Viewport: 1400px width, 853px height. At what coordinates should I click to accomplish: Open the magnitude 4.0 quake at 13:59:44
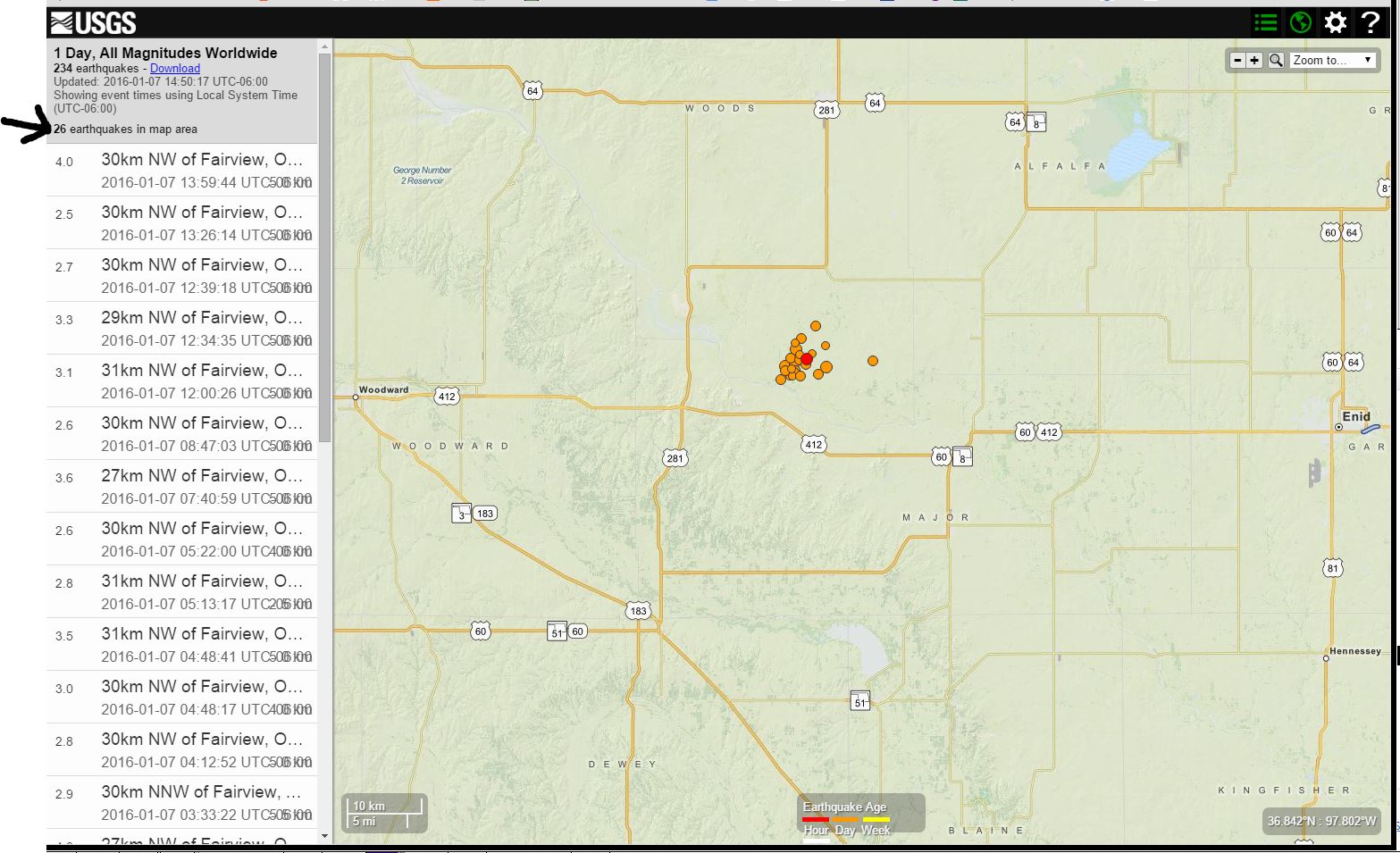coord(182,171)
